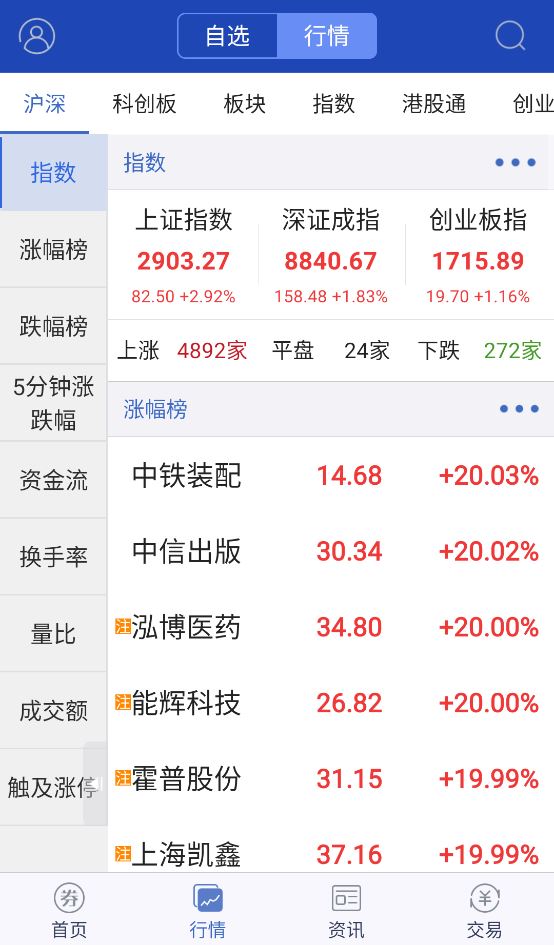
Task: Open the user profile icon
Action: (x=37, y=36)
